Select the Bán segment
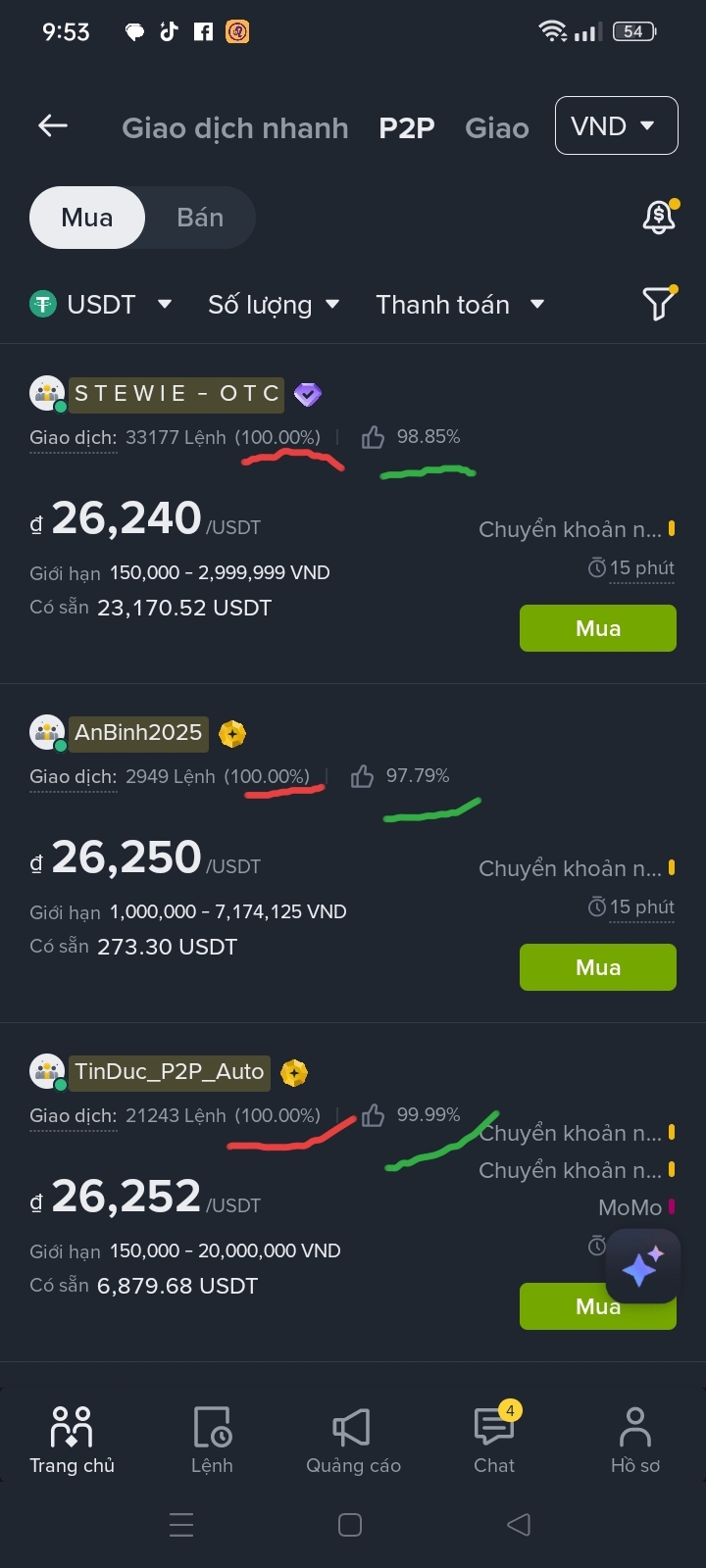706x1568 pixels. click(x=200, y=218)
